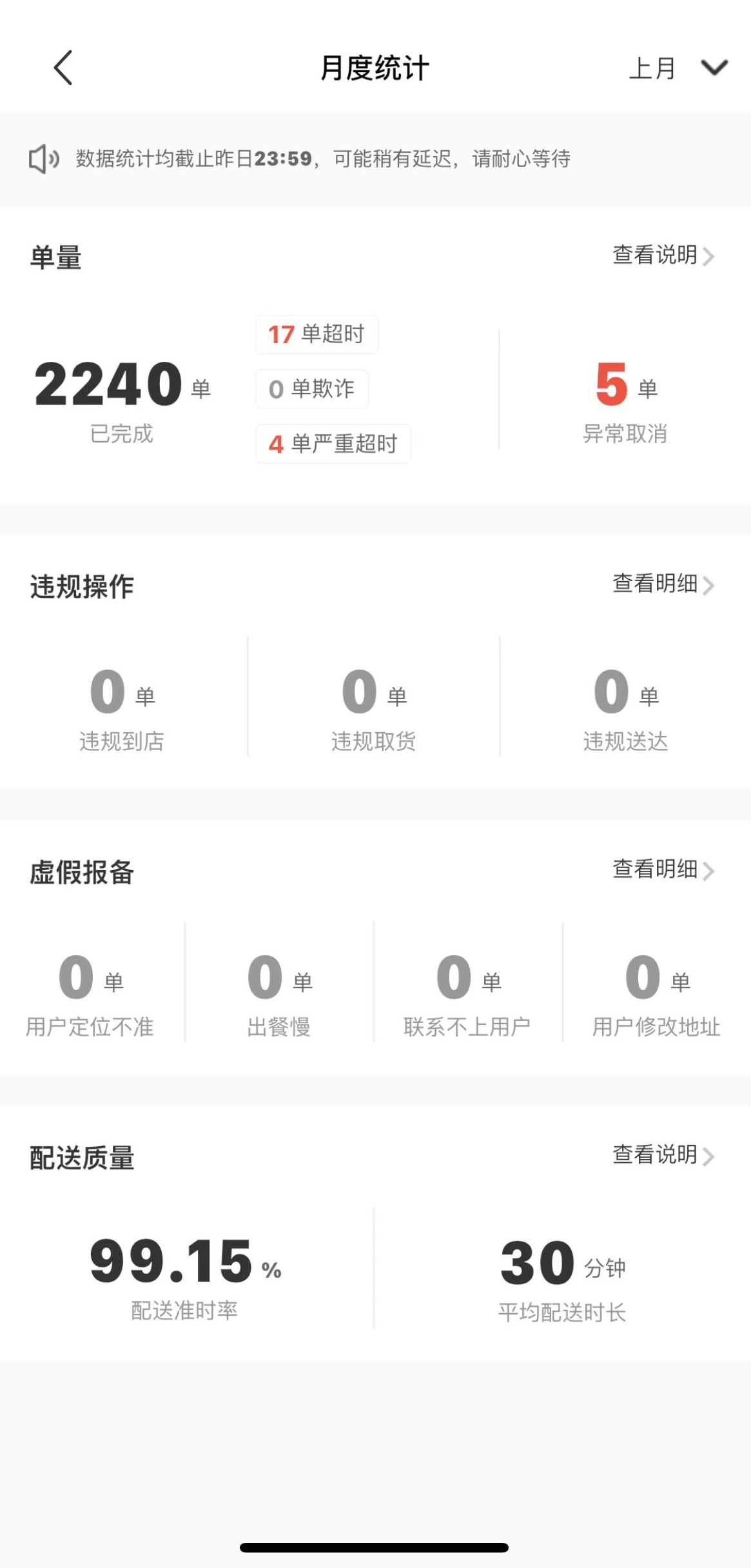View 查看明细 for 违规操作

point(663,584)
